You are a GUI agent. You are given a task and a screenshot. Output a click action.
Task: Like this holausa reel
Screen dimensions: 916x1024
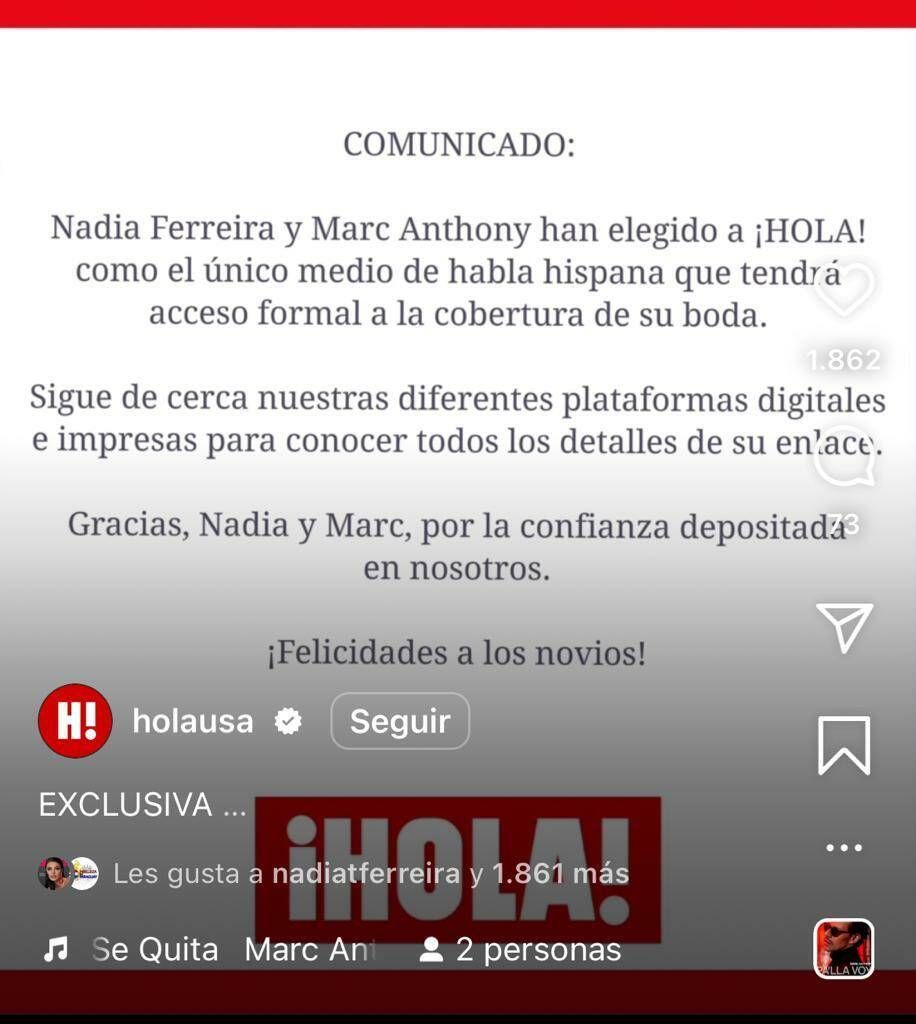pos(844,289)
